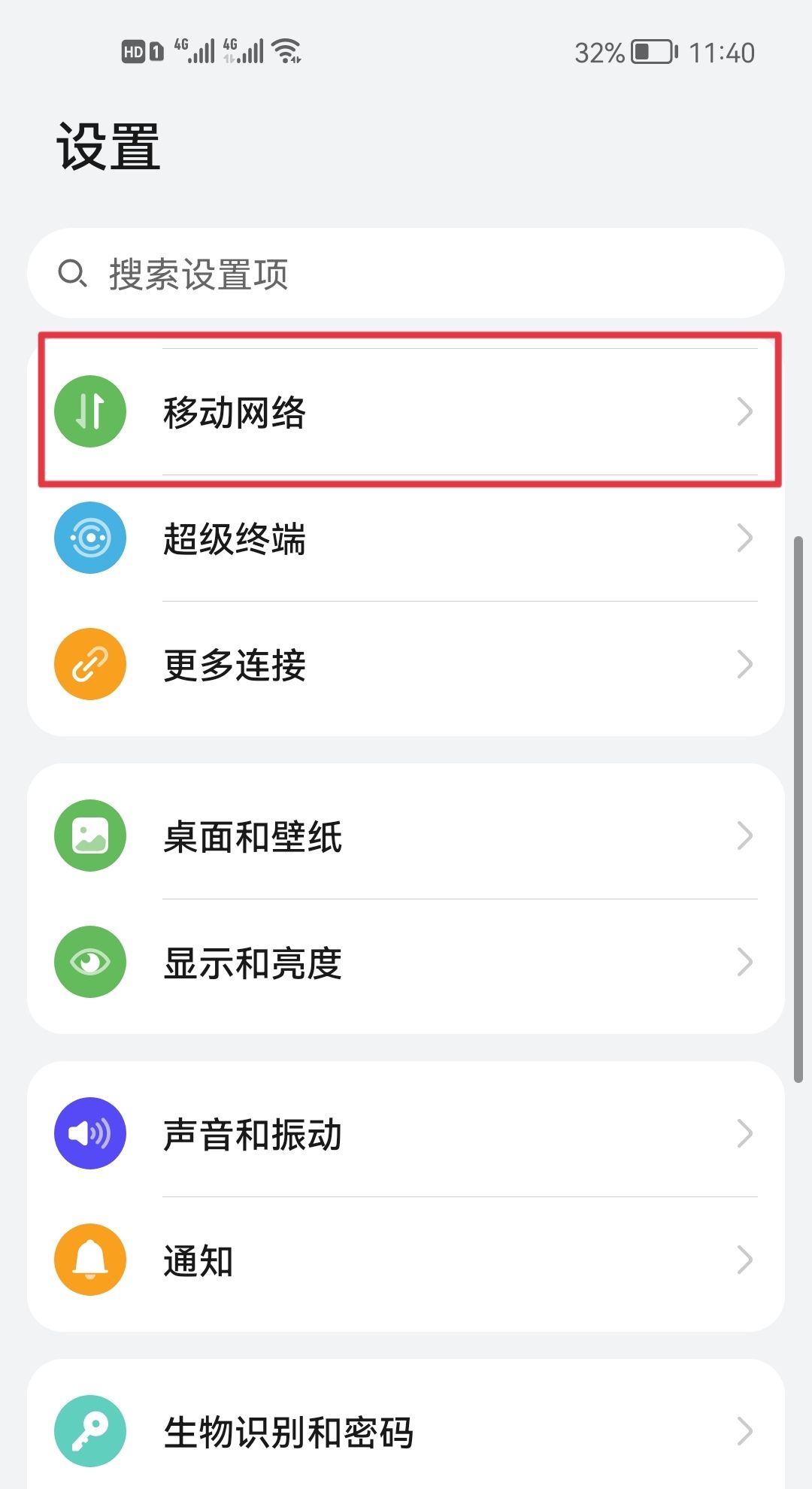Select the 更多连接 more connections link icon

tap(89, 664)
